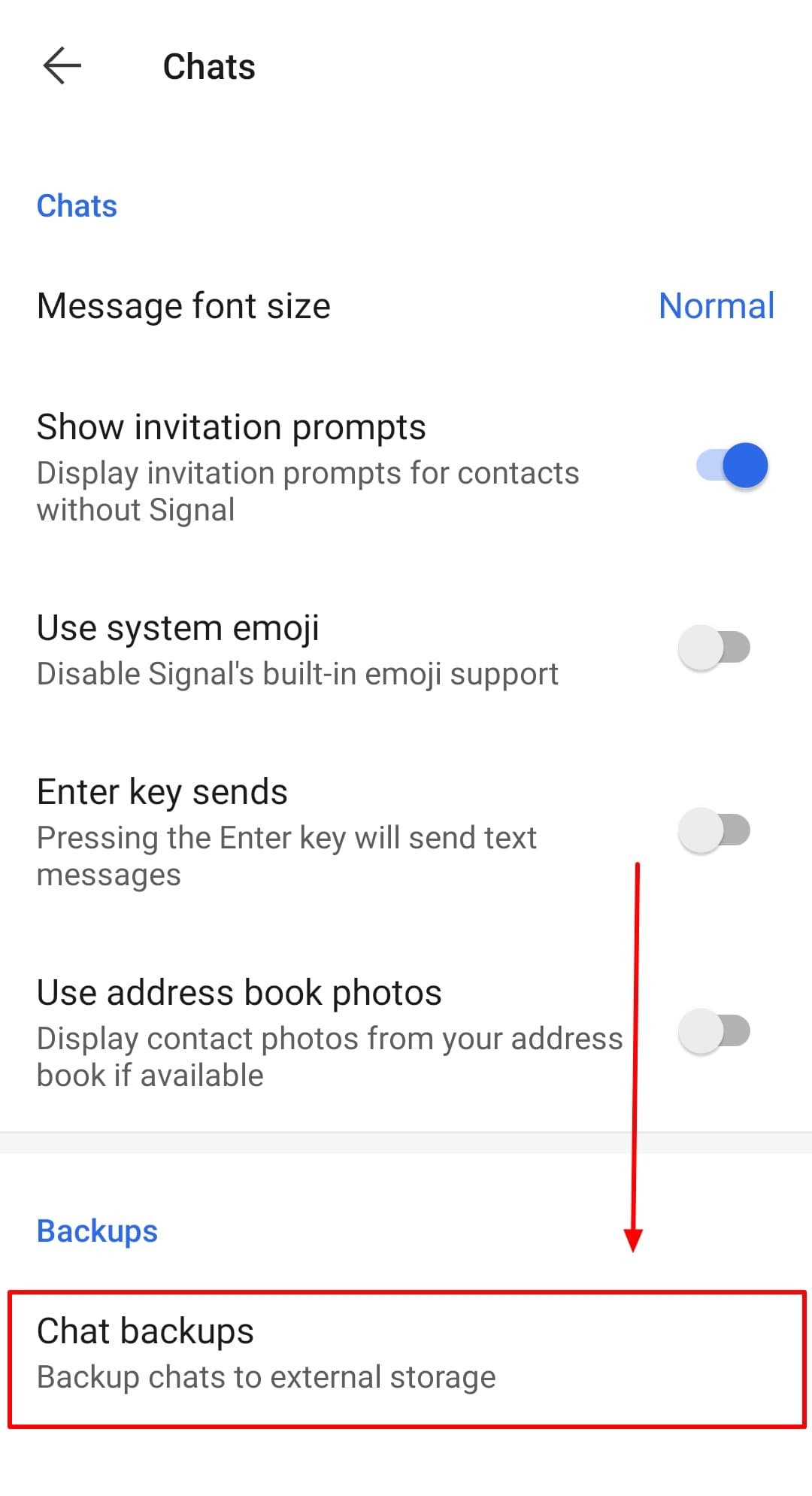The height and width of the screenshot is (1496, 812).
Task: Tap the blue Backups section header
Action: 97,1231
